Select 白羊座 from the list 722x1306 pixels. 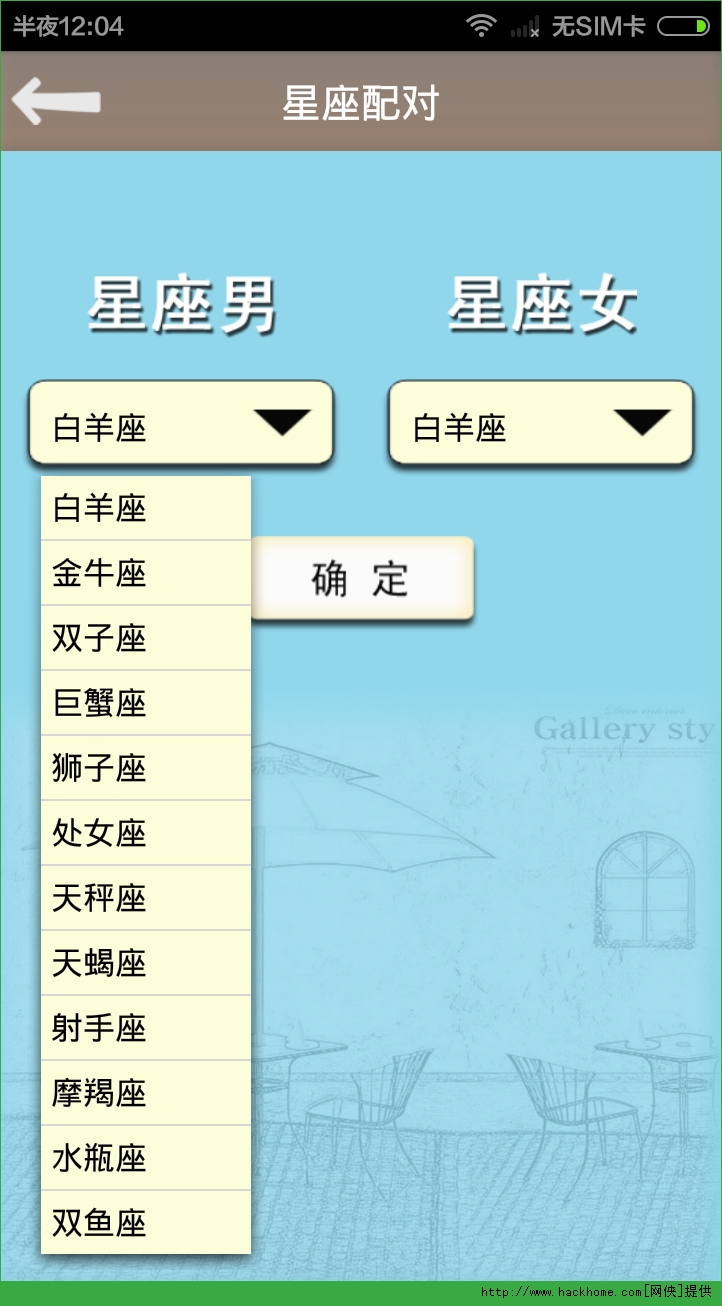click(x=146, y=508)
